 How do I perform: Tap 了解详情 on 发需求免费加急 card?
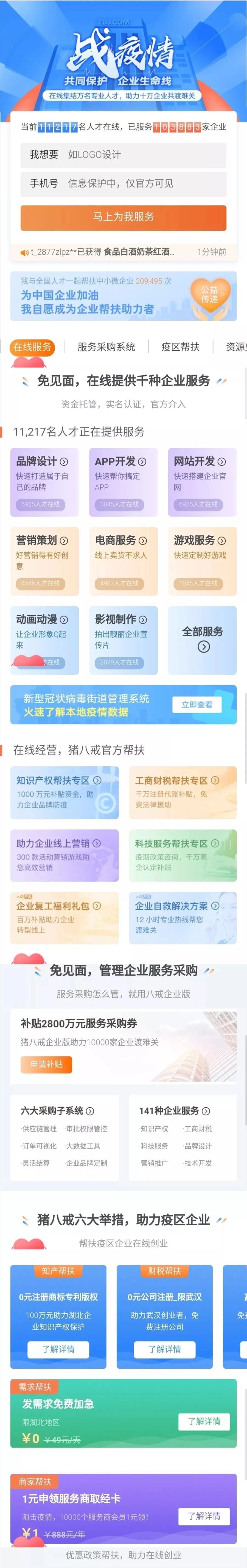204,1421
